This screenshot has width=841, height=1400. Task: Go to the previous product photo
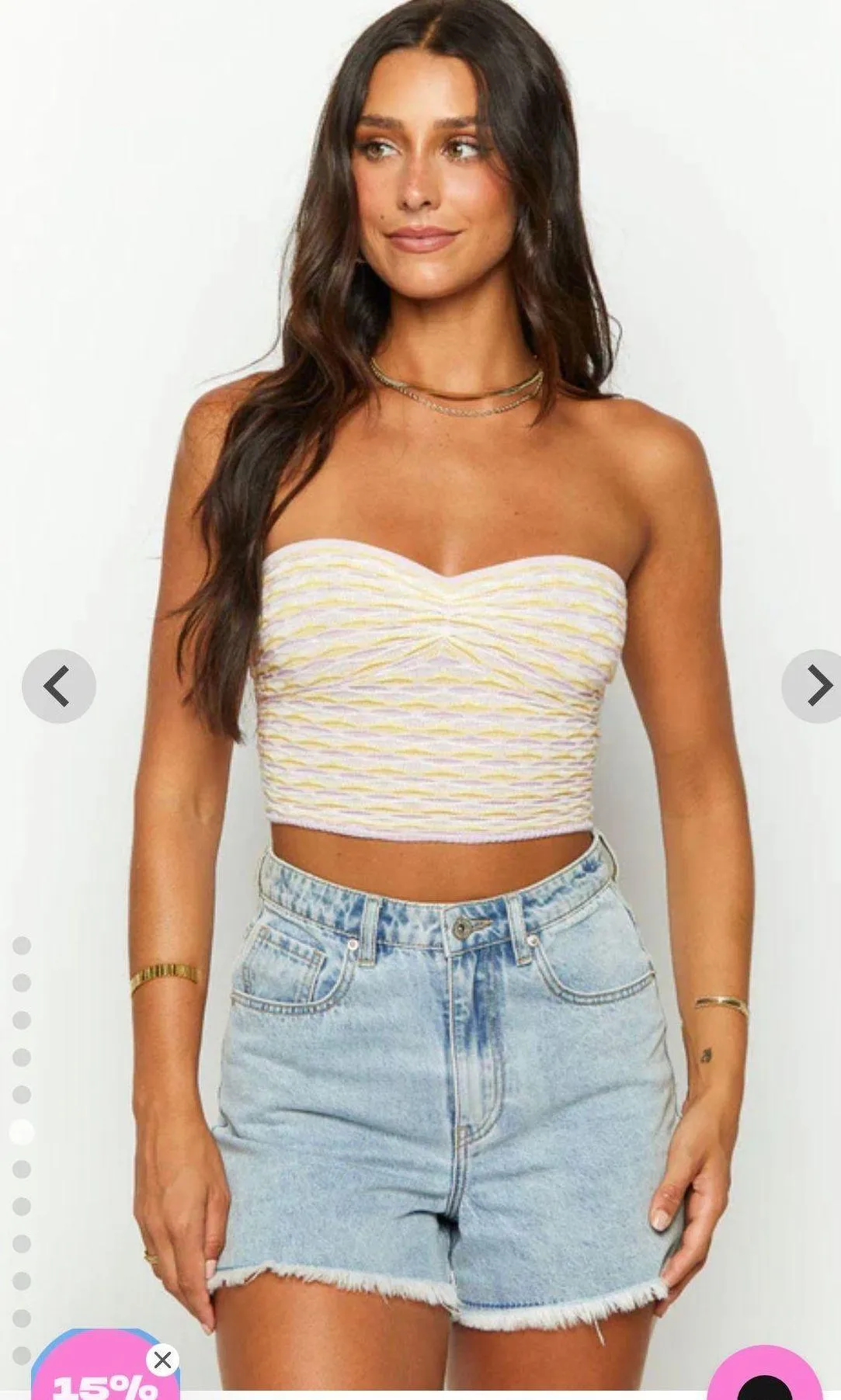(x=58, y=686)
